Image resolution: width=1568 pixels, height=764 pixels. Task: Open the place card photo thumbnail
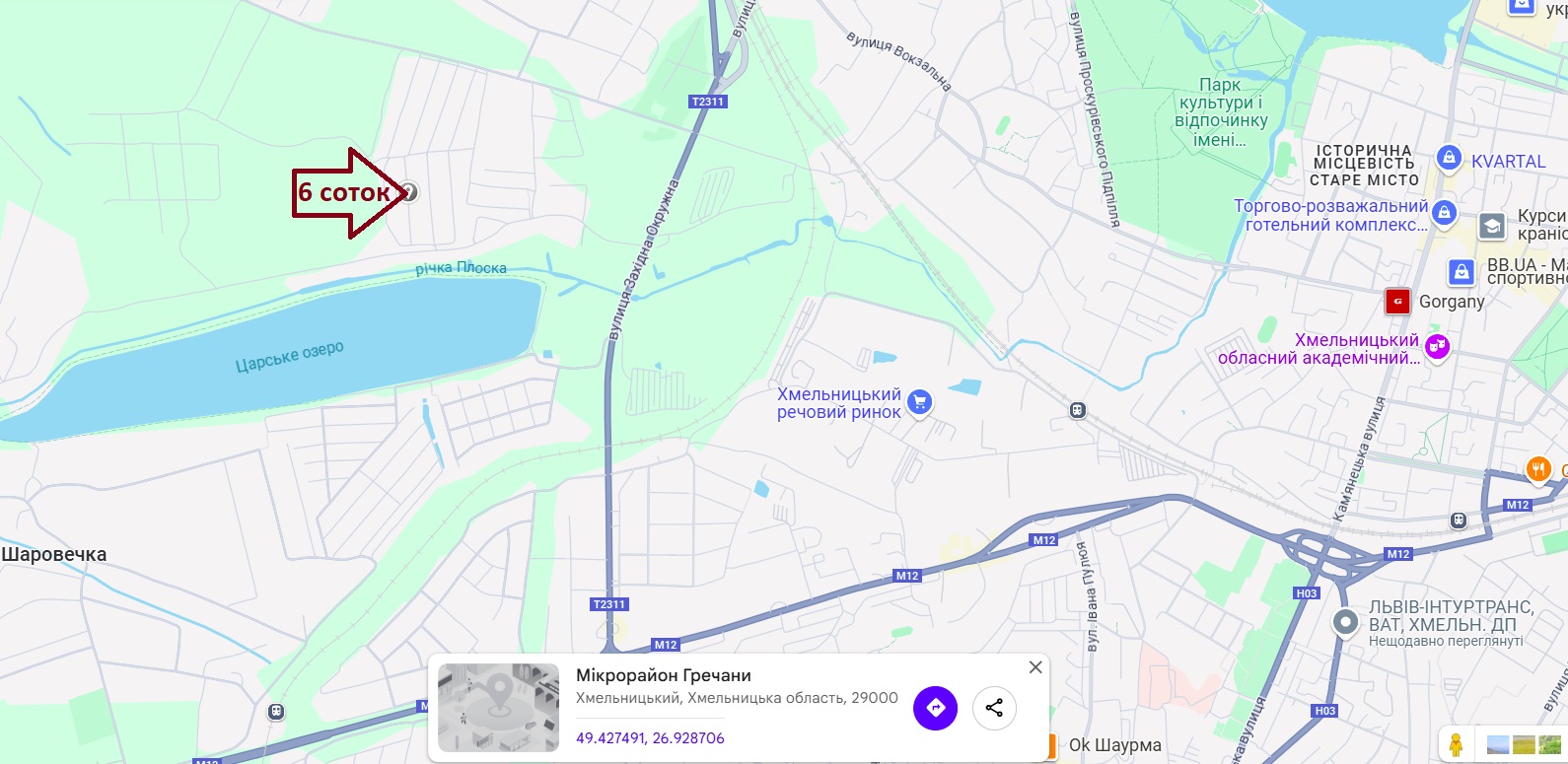[x=498, y=708]
